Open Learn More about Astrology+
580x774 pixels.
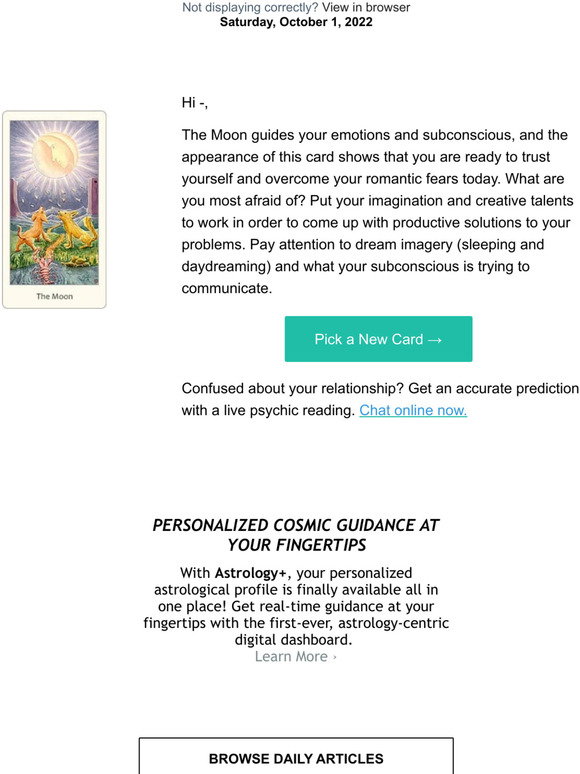pos(296,657)
